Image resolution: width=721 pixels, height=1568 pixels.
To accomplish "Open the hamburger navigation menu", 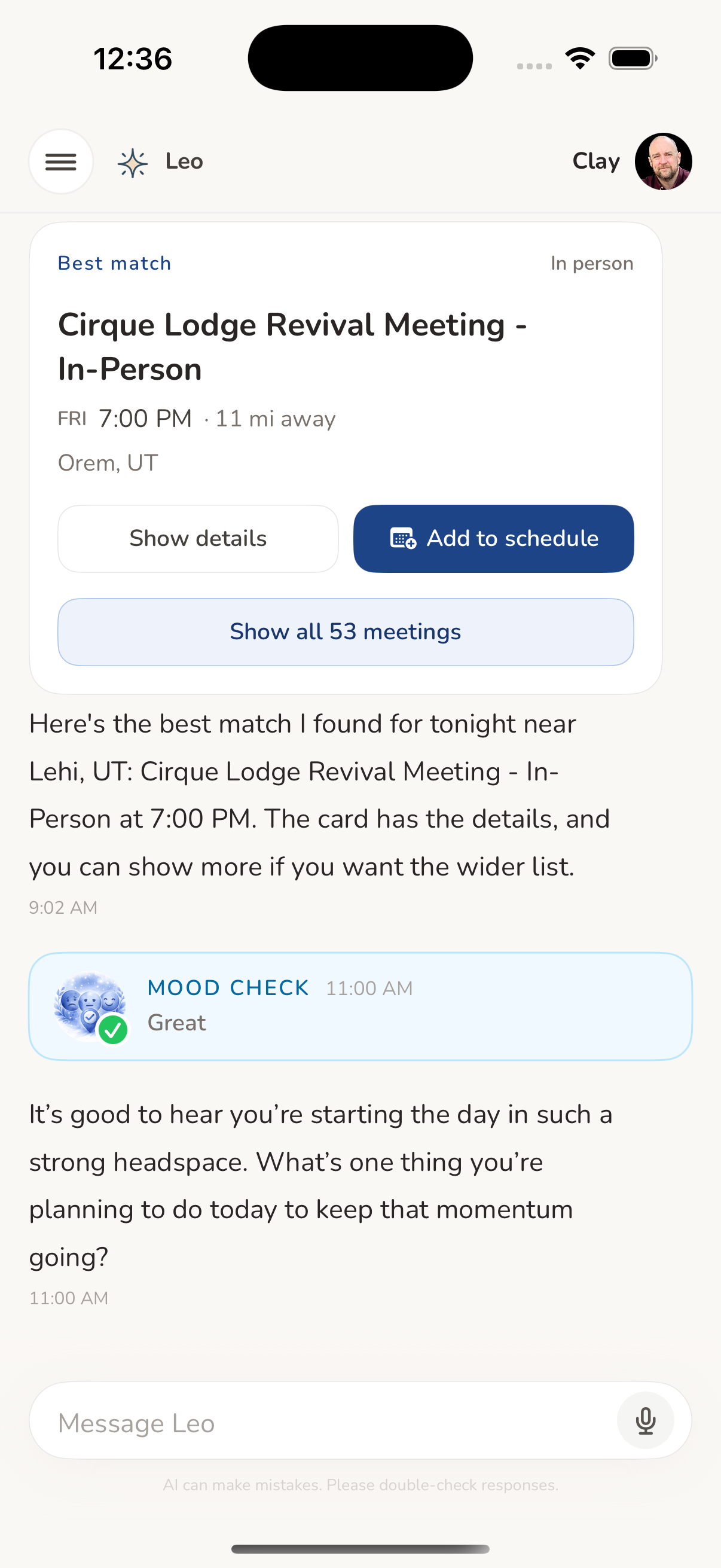I will [x=61, y=161].
